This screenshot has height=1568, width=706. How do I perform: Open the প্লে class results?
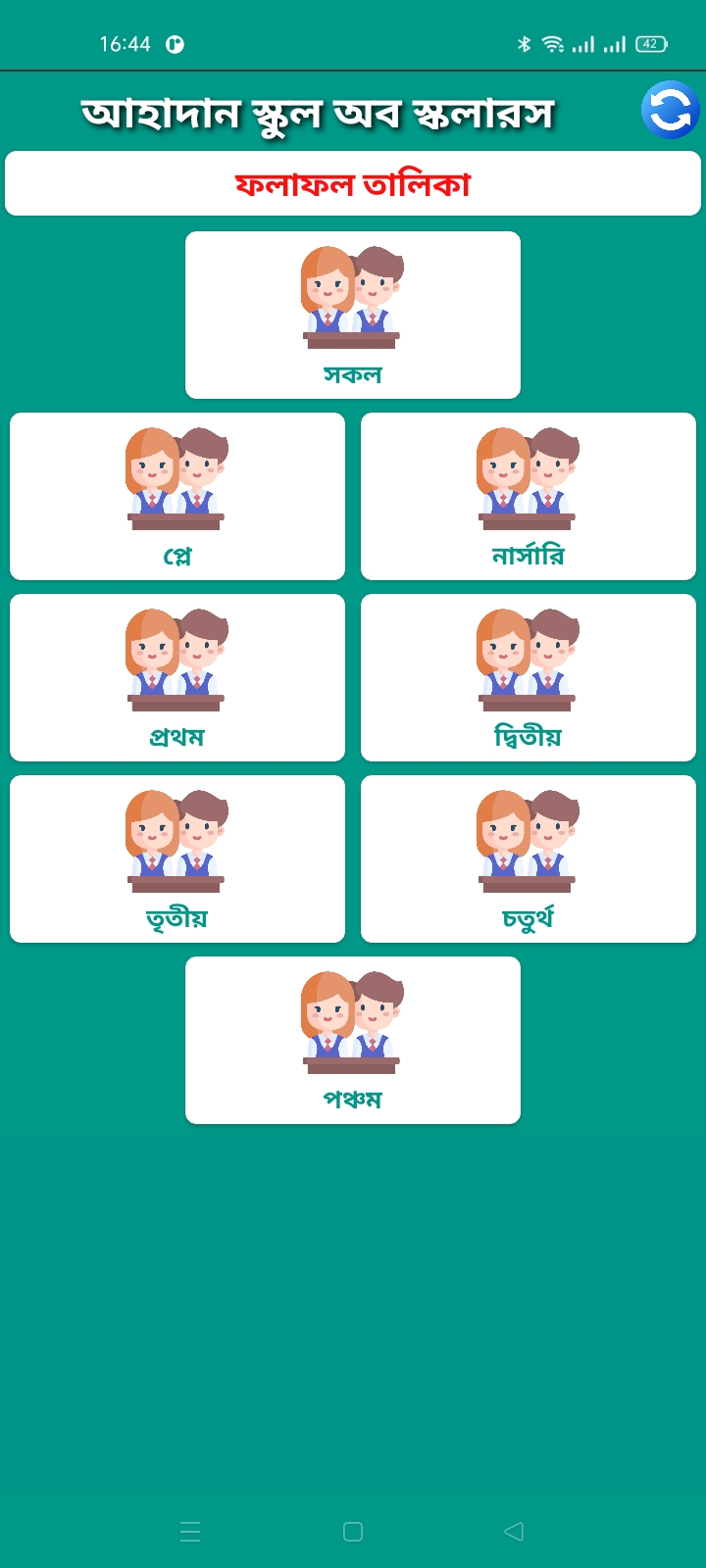coord(177,496)
